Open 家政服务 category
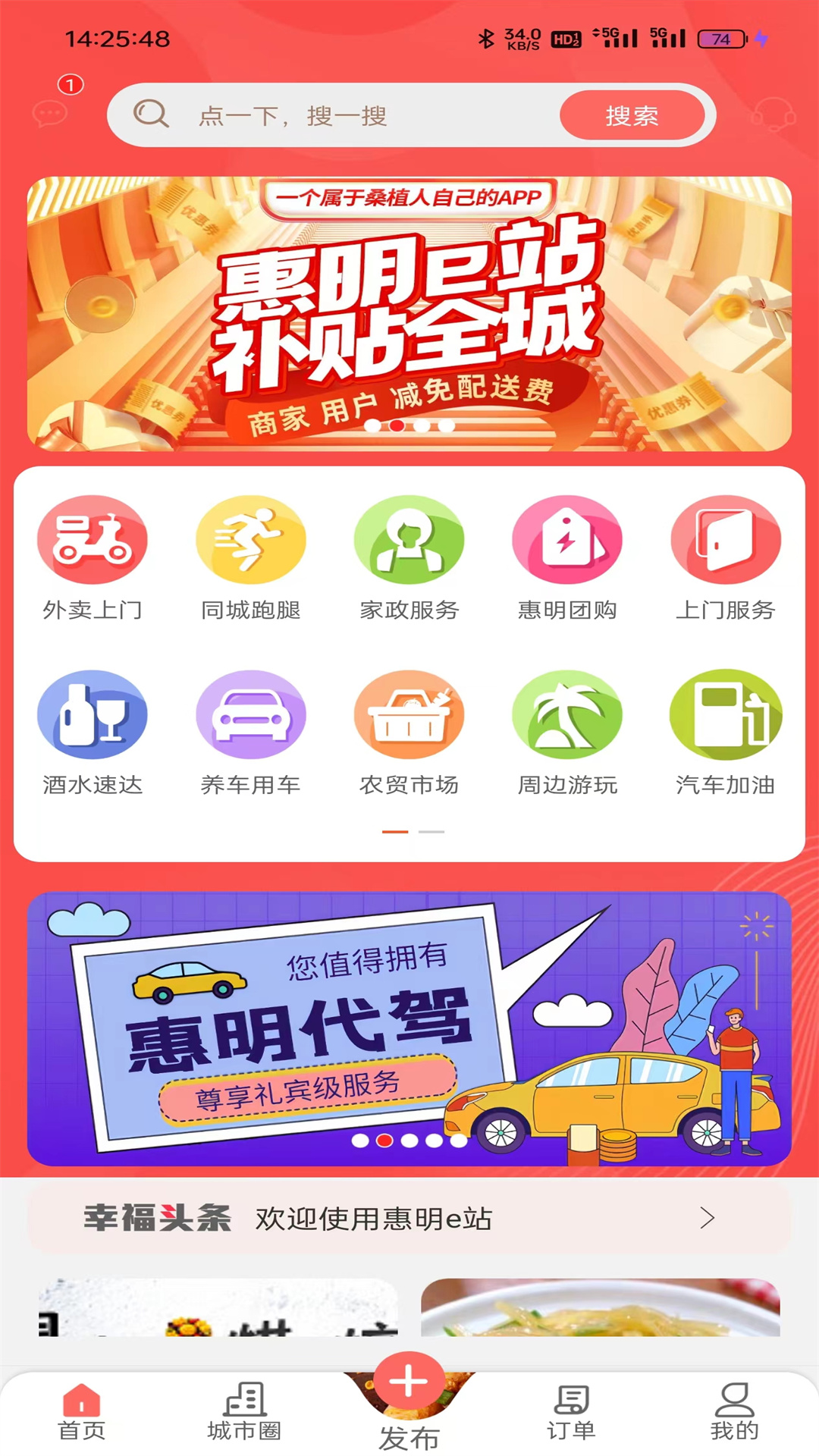The height and width of the screenshot is (1456, 819). [409, 558]
